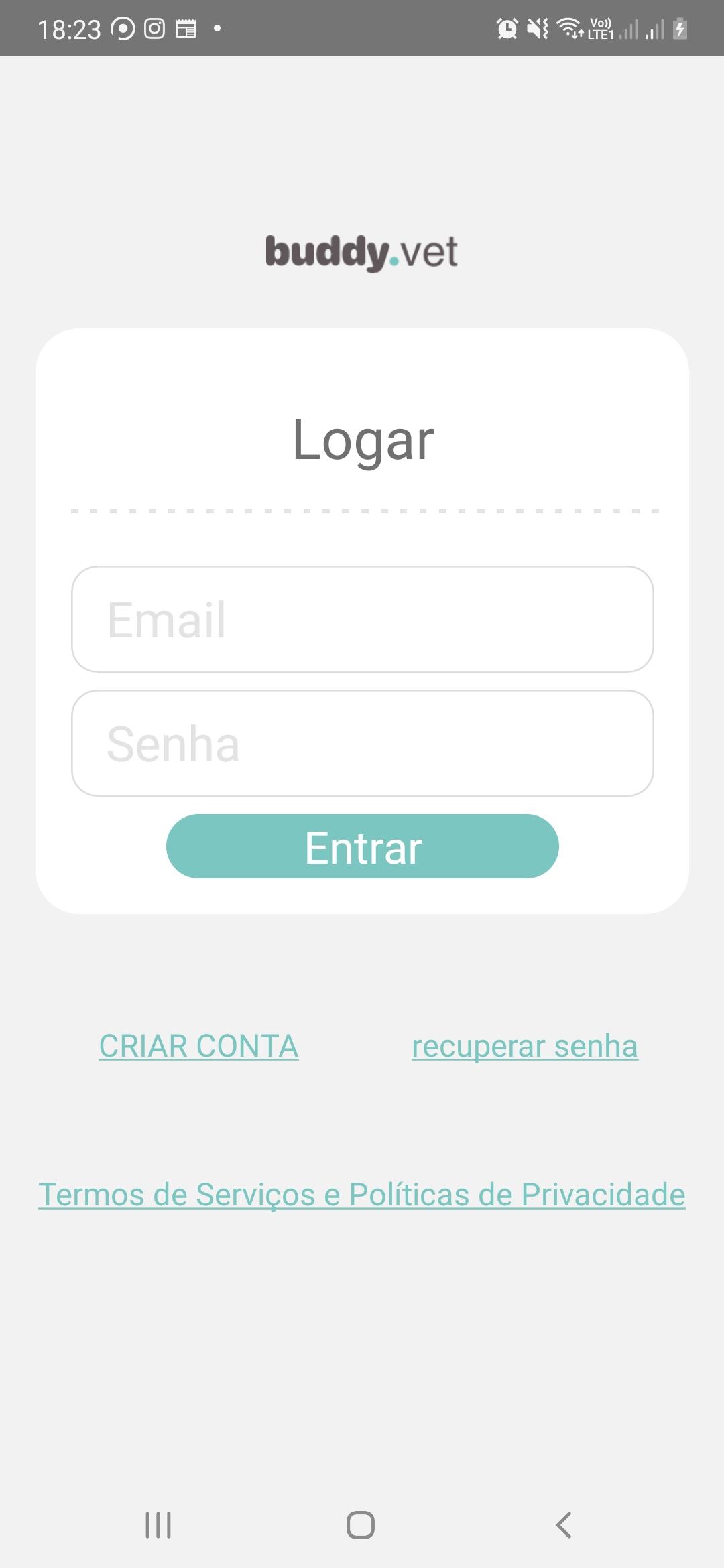Open the recuperar senha link

click(x=525, y=1046)
